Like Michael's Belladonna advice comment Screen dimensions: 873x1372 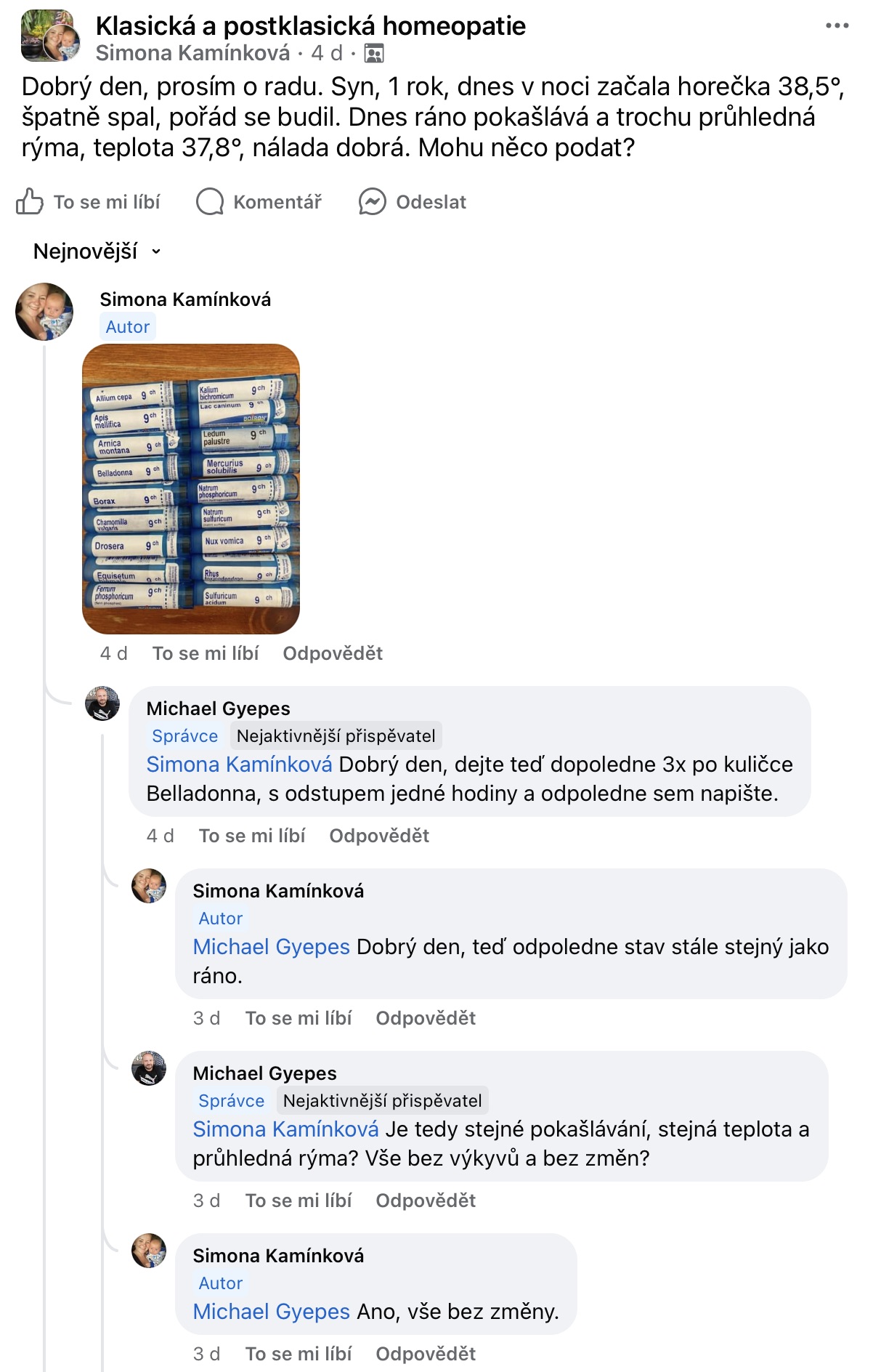tap(252, 836)
